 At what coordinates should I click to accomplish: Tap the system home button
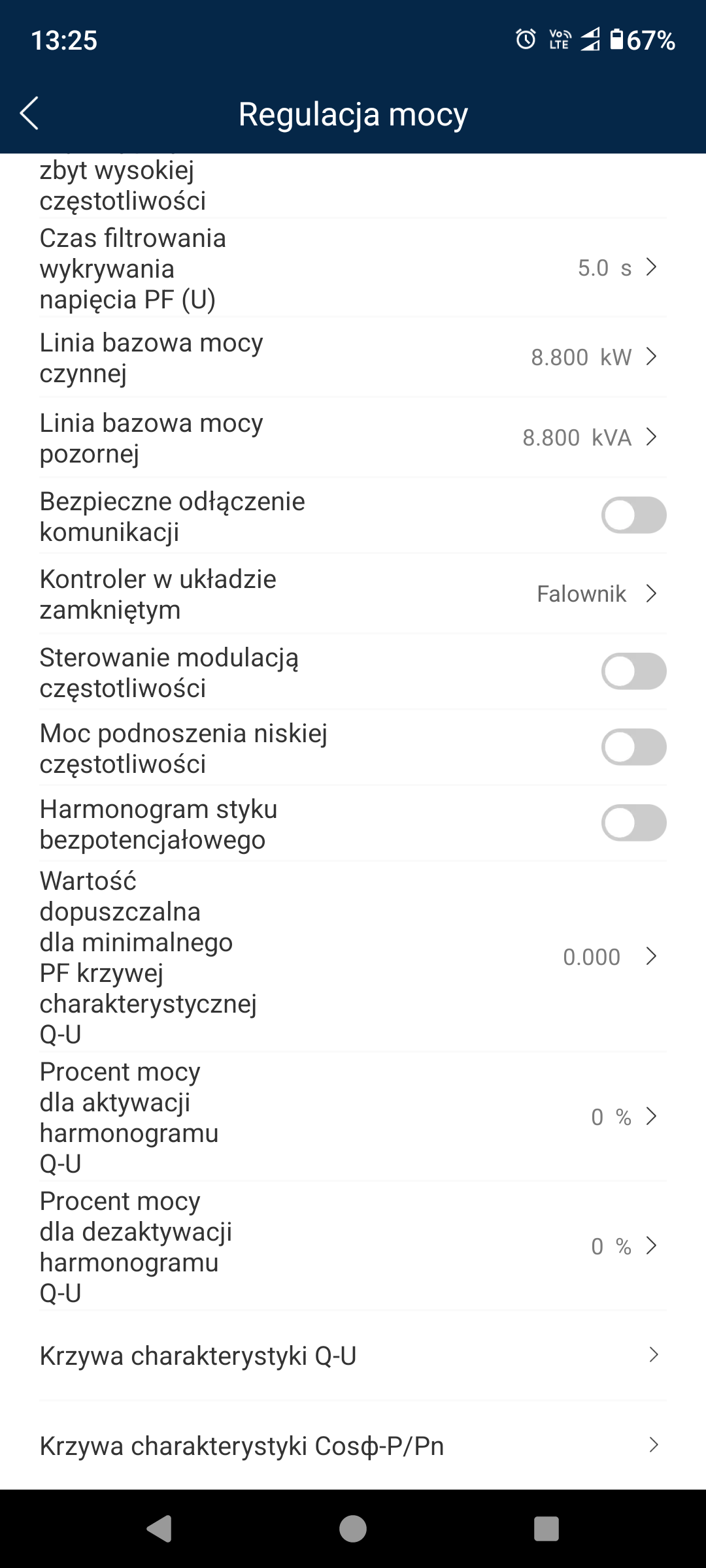point(353,1529)
